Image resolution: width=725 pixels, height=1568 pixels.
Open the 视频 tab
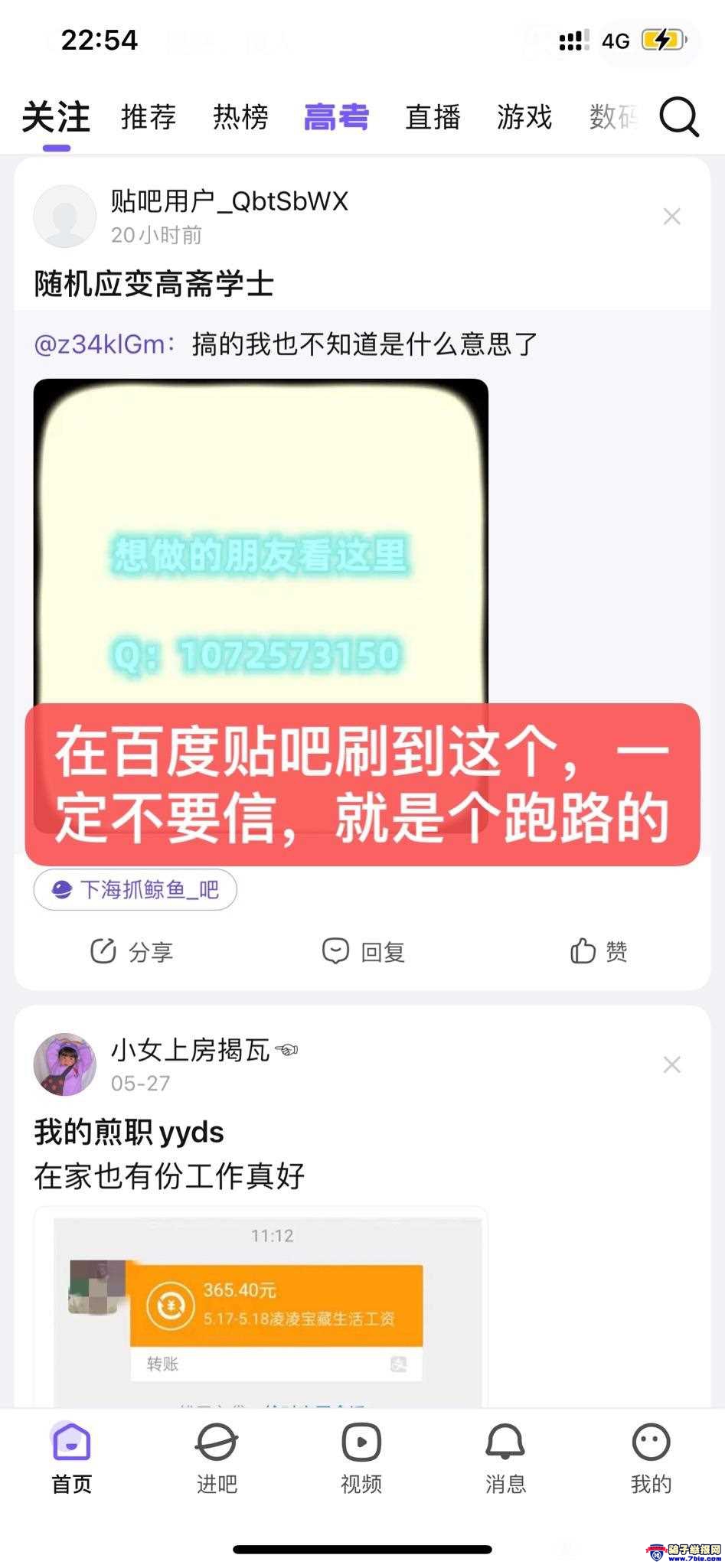pyautogui.click(x=361, y=1459)
